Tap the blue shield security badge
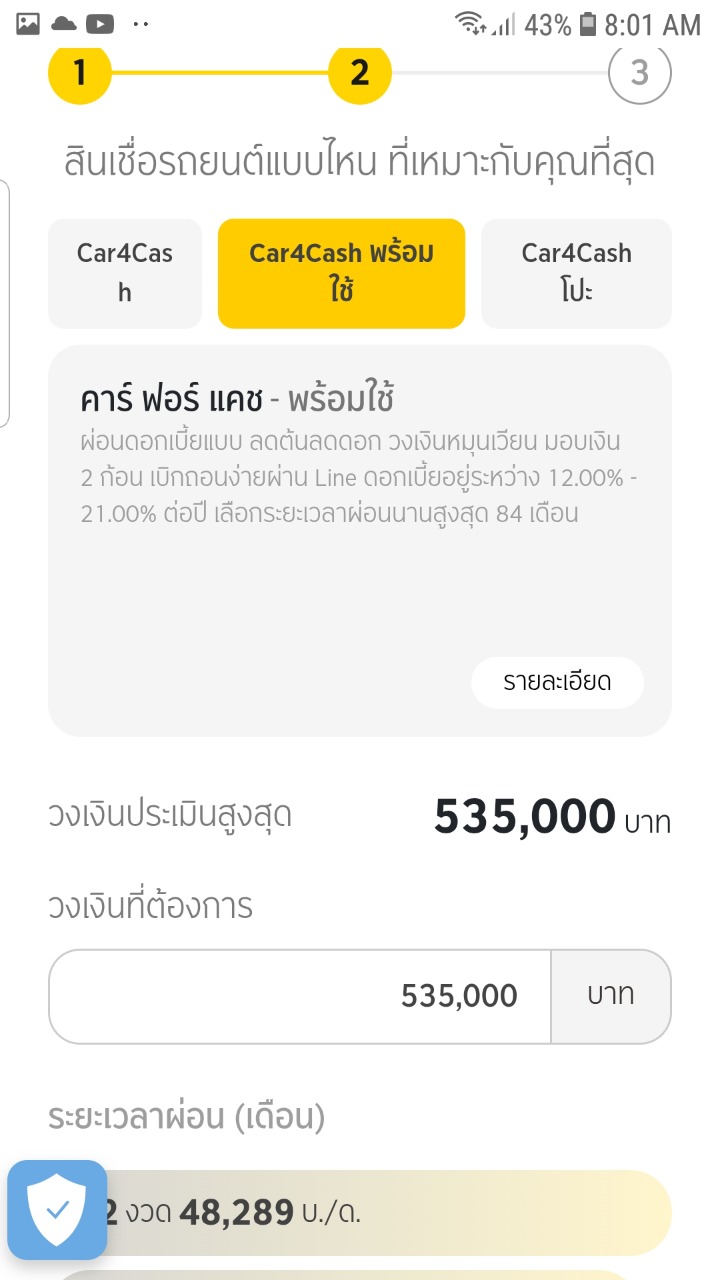 57,1209
